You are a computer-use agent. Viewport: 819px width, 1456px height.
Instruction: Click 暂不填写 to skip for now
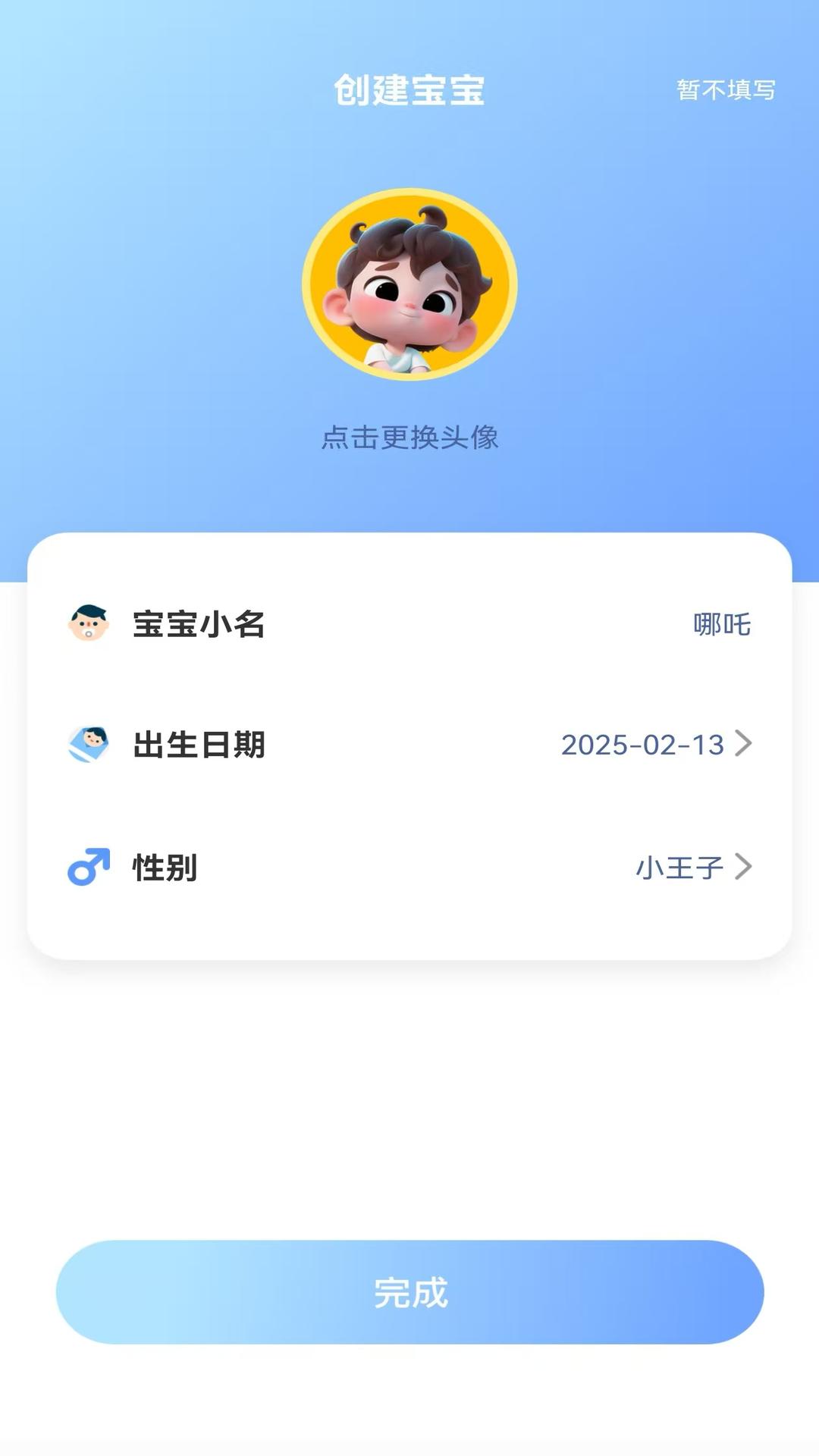(723, 93)
